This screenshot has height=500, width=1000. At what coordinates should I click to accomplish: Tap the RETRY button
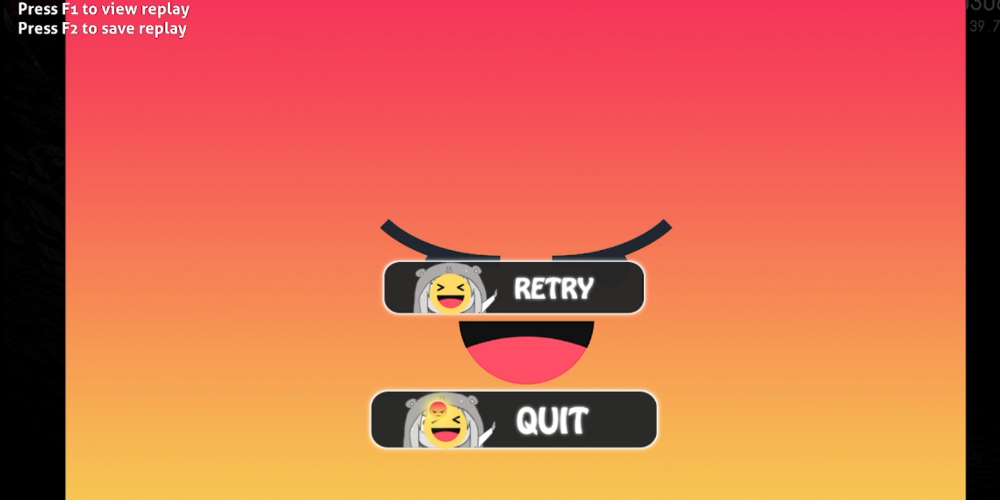click(x=514, y=288)
